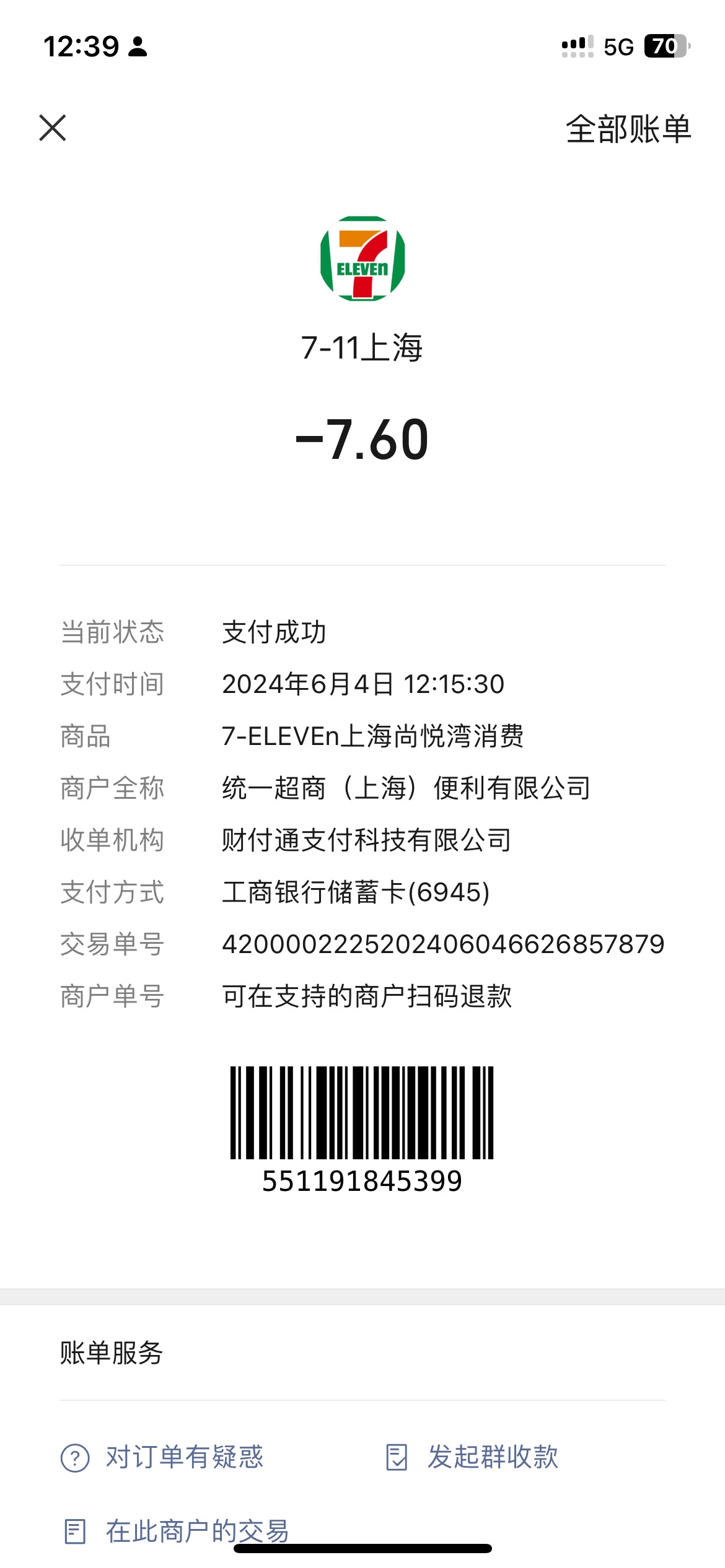View 在此商户的交易 with this merchant
Image resolution: width=725 pixels, height=1568 pixels.
click(177, 1531)
